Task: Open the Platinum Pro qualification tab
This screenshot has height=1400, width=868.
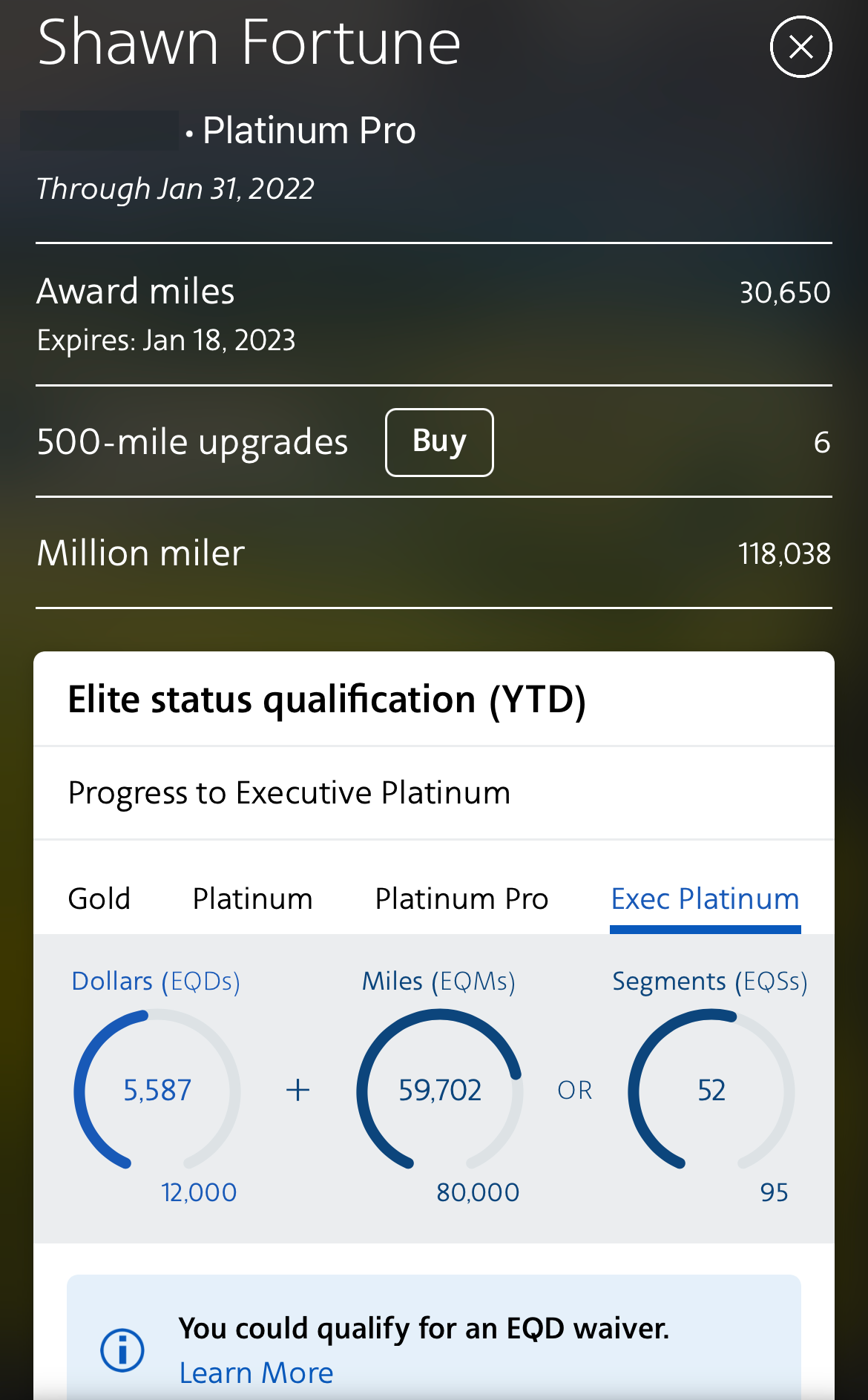Action: [x=461, y=898]
